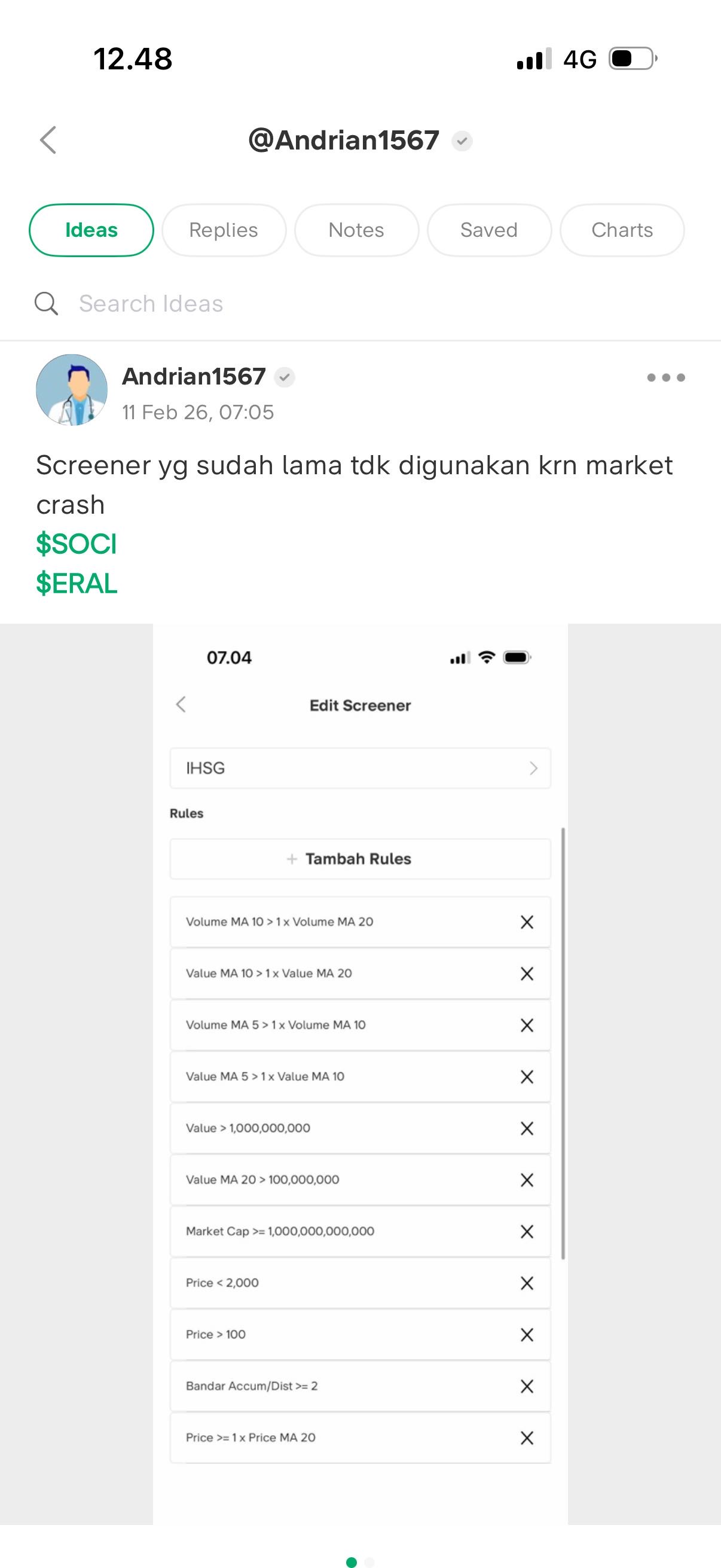Click the verified badge next to Andrian1567
Image resolution: width=721 pixels, height=1568 pixels.
click(286, 377)
